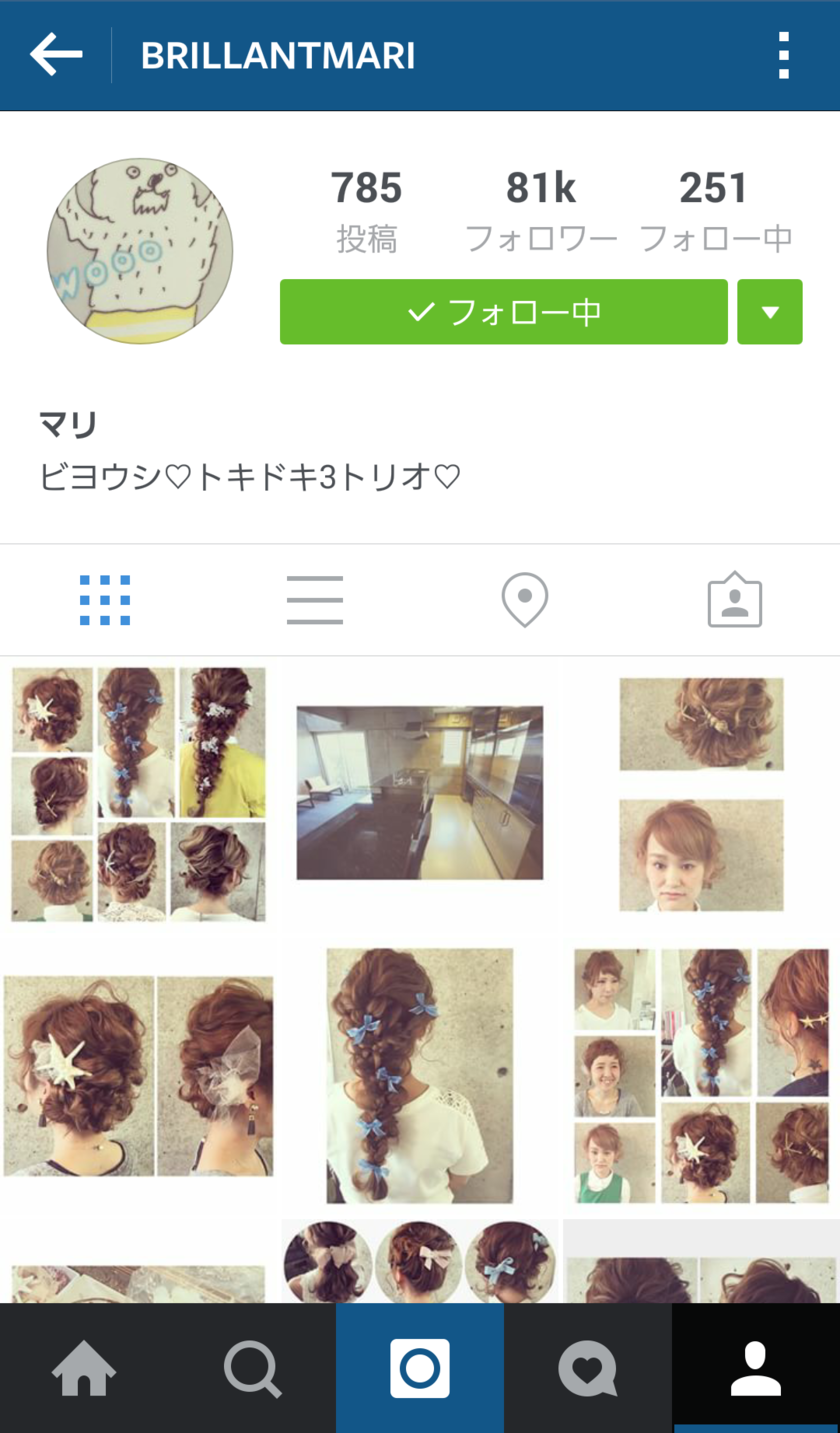
Task: Open the 785 投稿 posts count
Action: 367,207
